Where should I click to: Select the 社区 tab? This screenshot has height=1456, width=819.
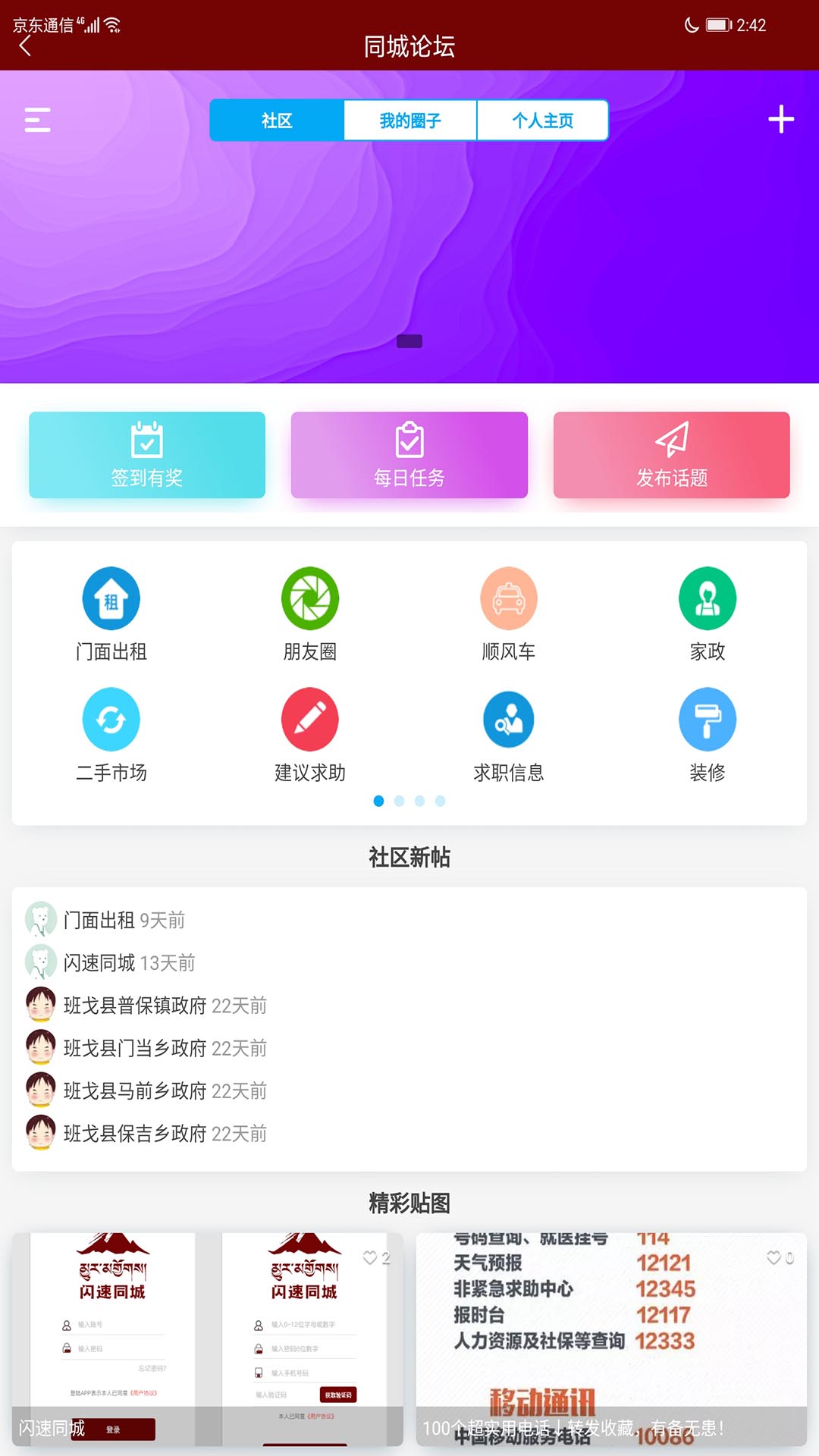point(277,121)
